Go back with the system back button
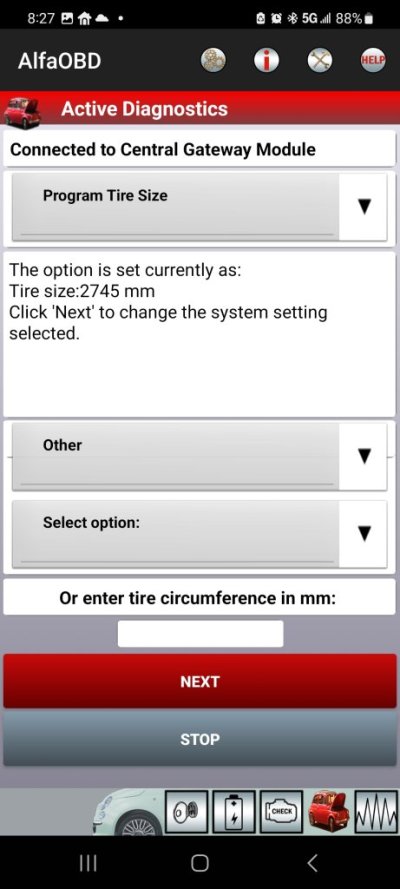Image resolution: width=400 pixels, height=889 pixels. [312, 863]
